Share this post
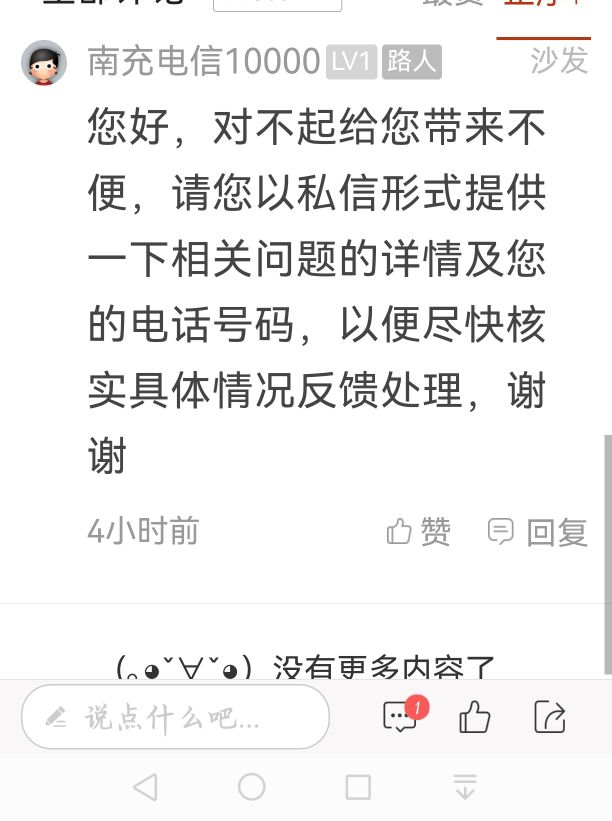The image size is (612, 821). tap(550, 716)
